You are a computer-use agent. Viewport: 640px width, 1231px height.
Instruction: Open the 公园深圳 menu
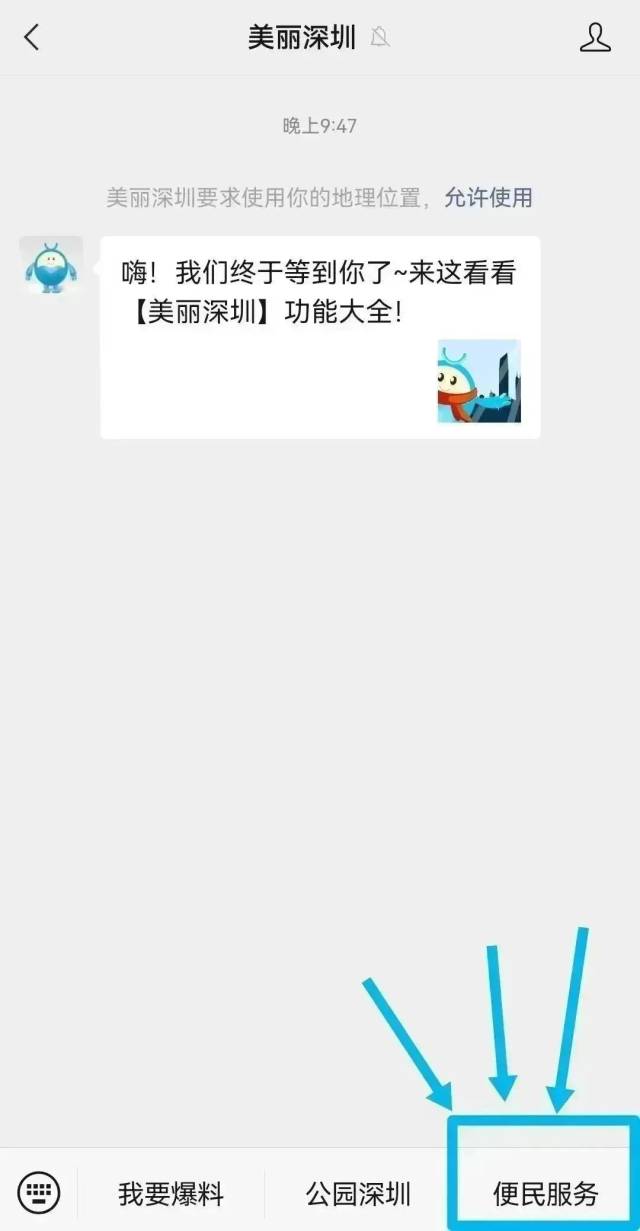click(x=358, y=1193)
